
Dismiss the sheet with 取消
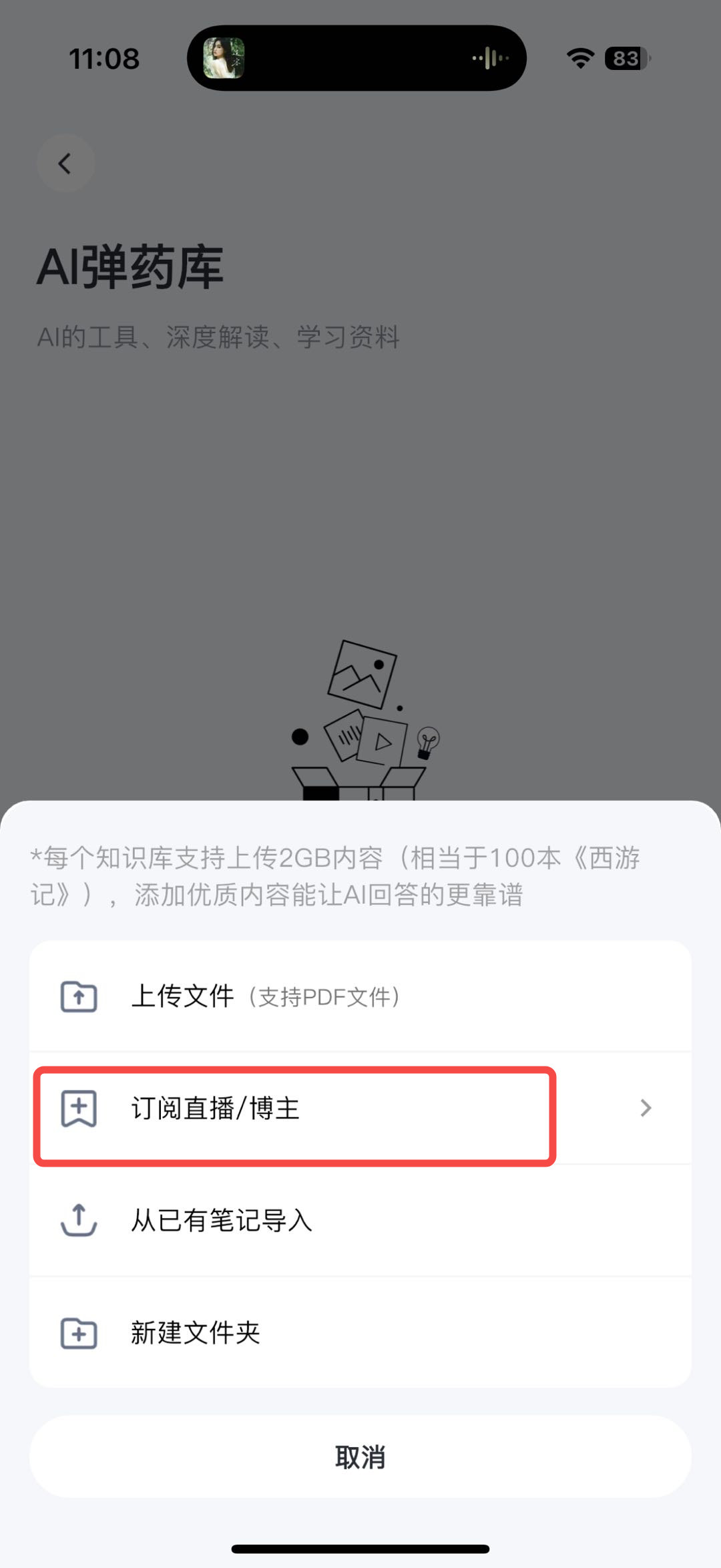click(360, 1457)
